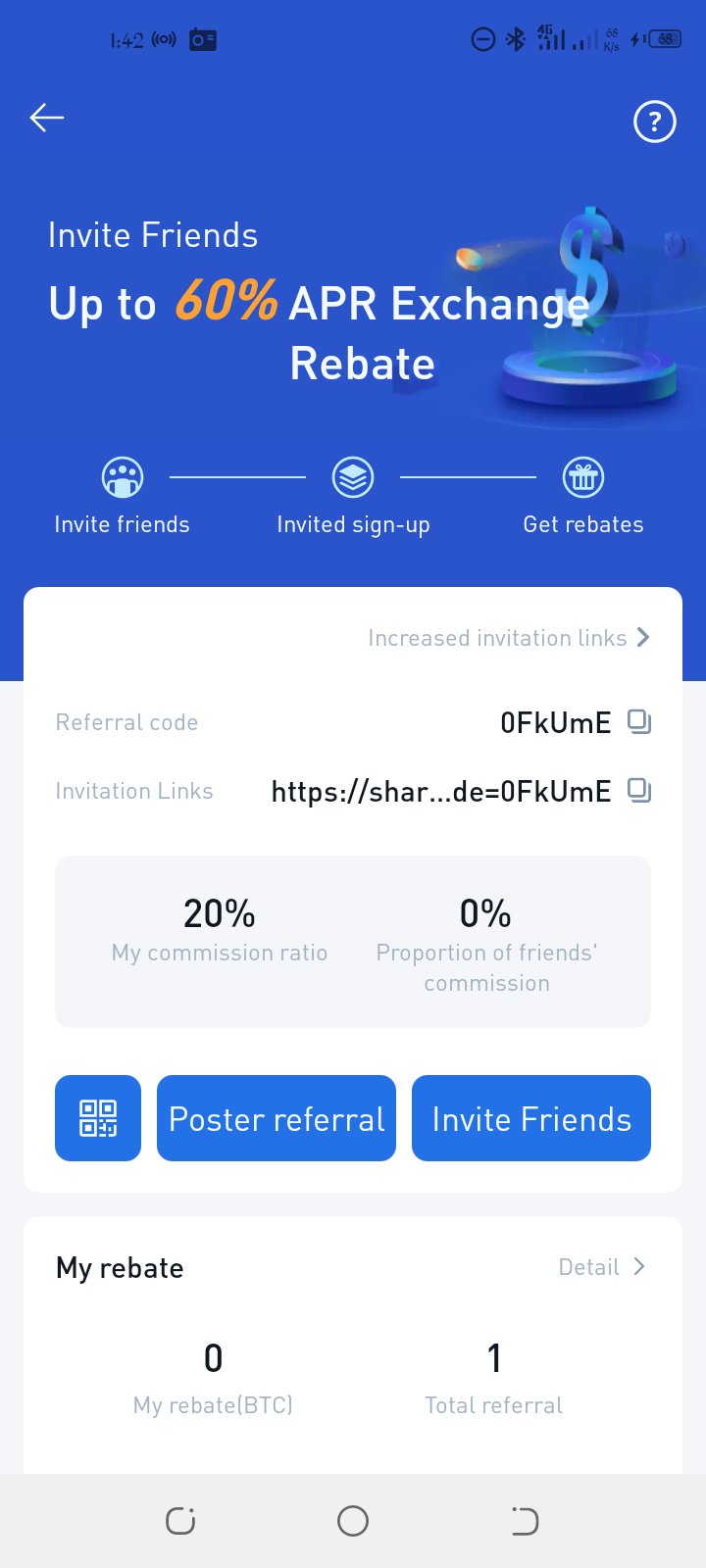
Task: Open the help question mark icon
Action: 654,122
